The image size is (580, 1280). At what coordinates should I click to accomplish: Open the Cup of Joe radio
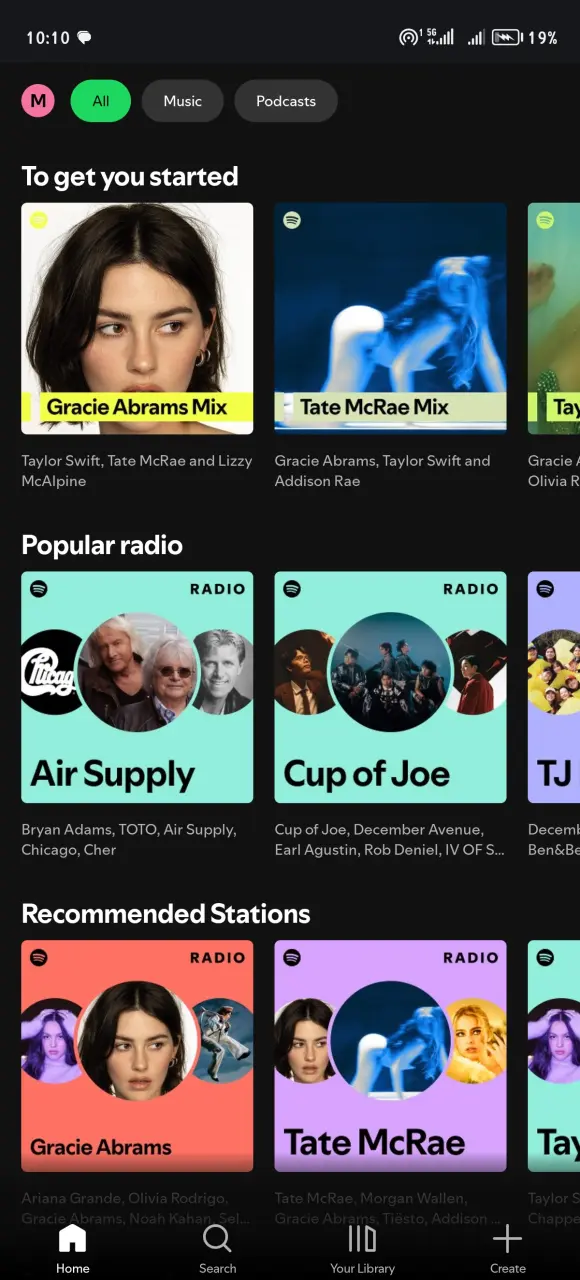(x=391, y=687)
